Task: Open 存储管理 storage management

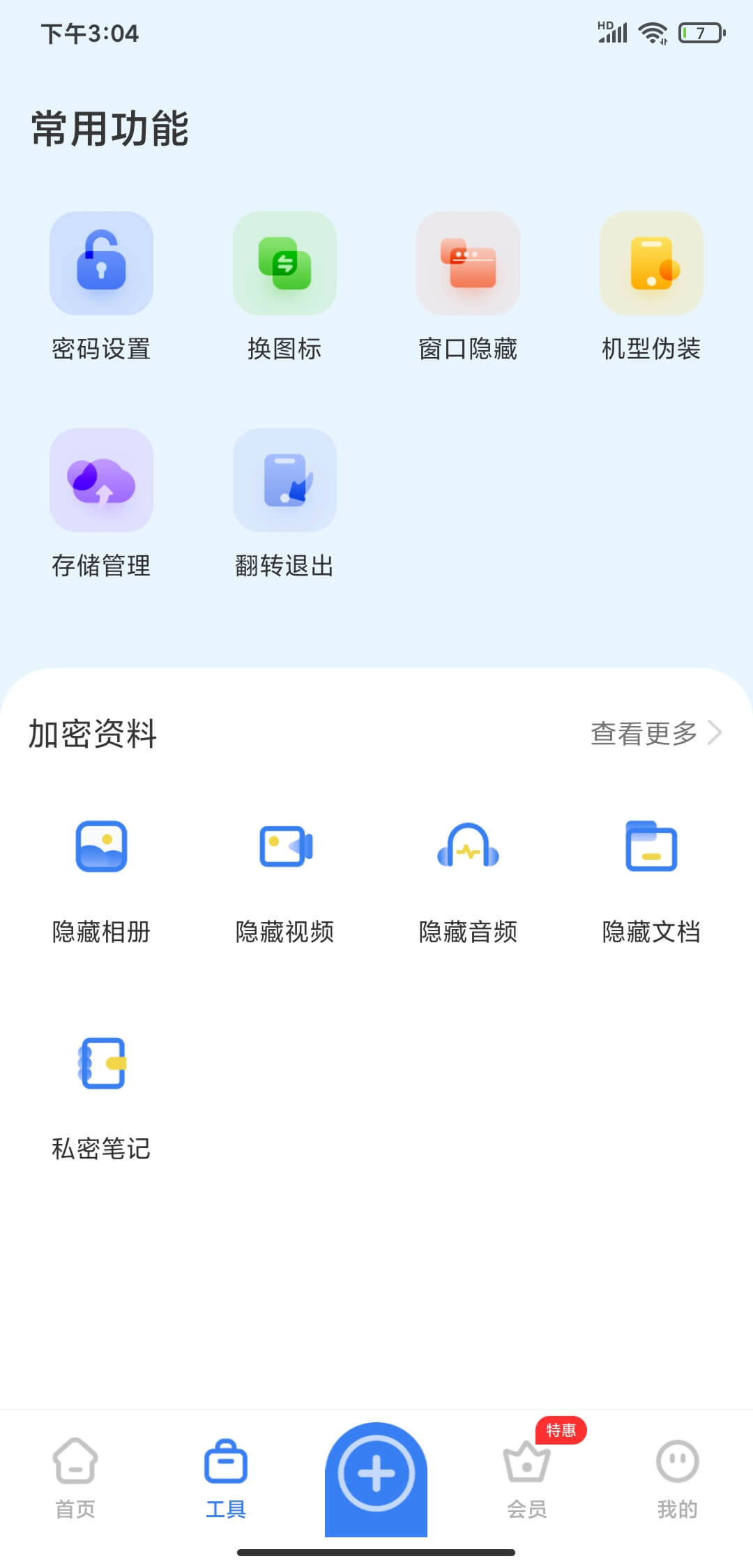Action: pos(101,504)
